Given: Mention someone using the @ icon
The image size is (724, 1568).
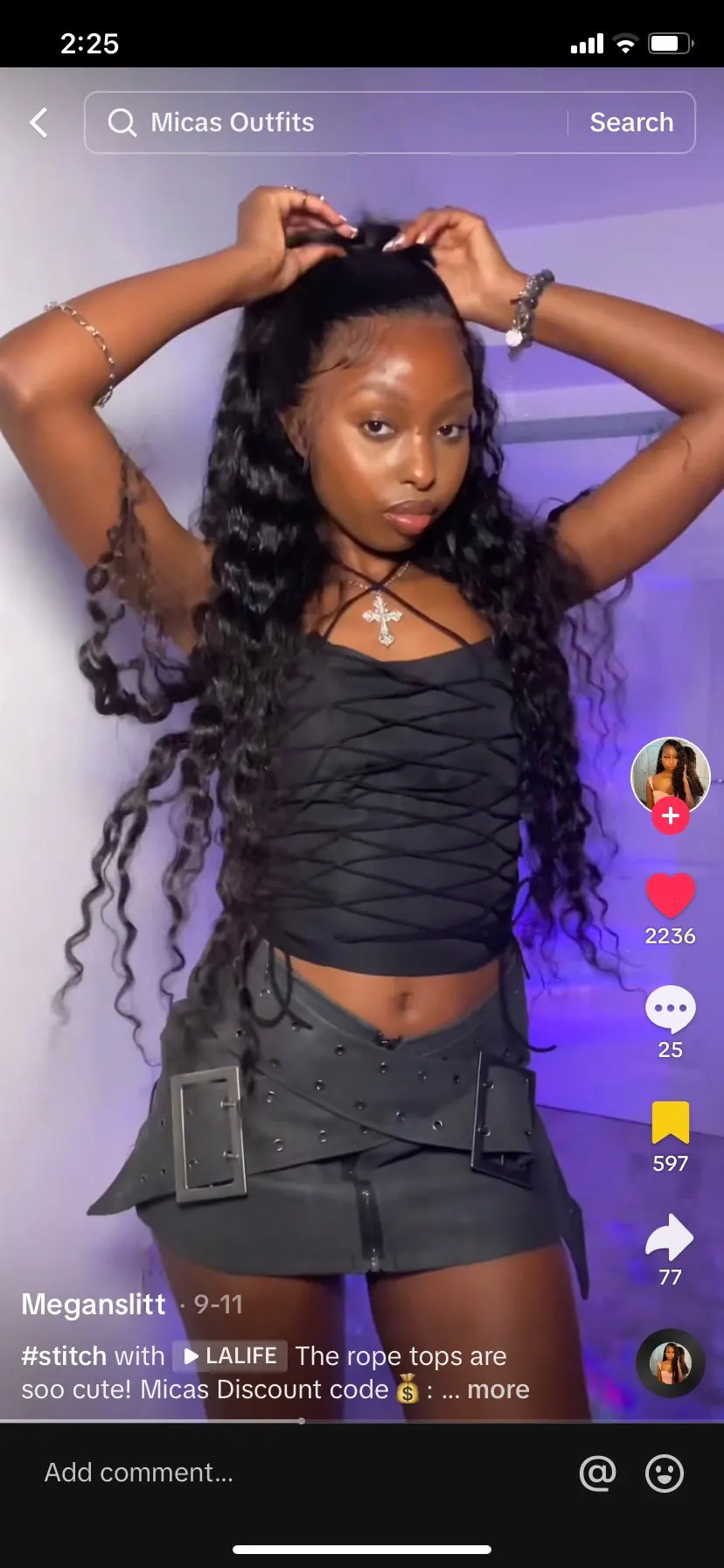Looking at the screenshot, I should 597,1473.
